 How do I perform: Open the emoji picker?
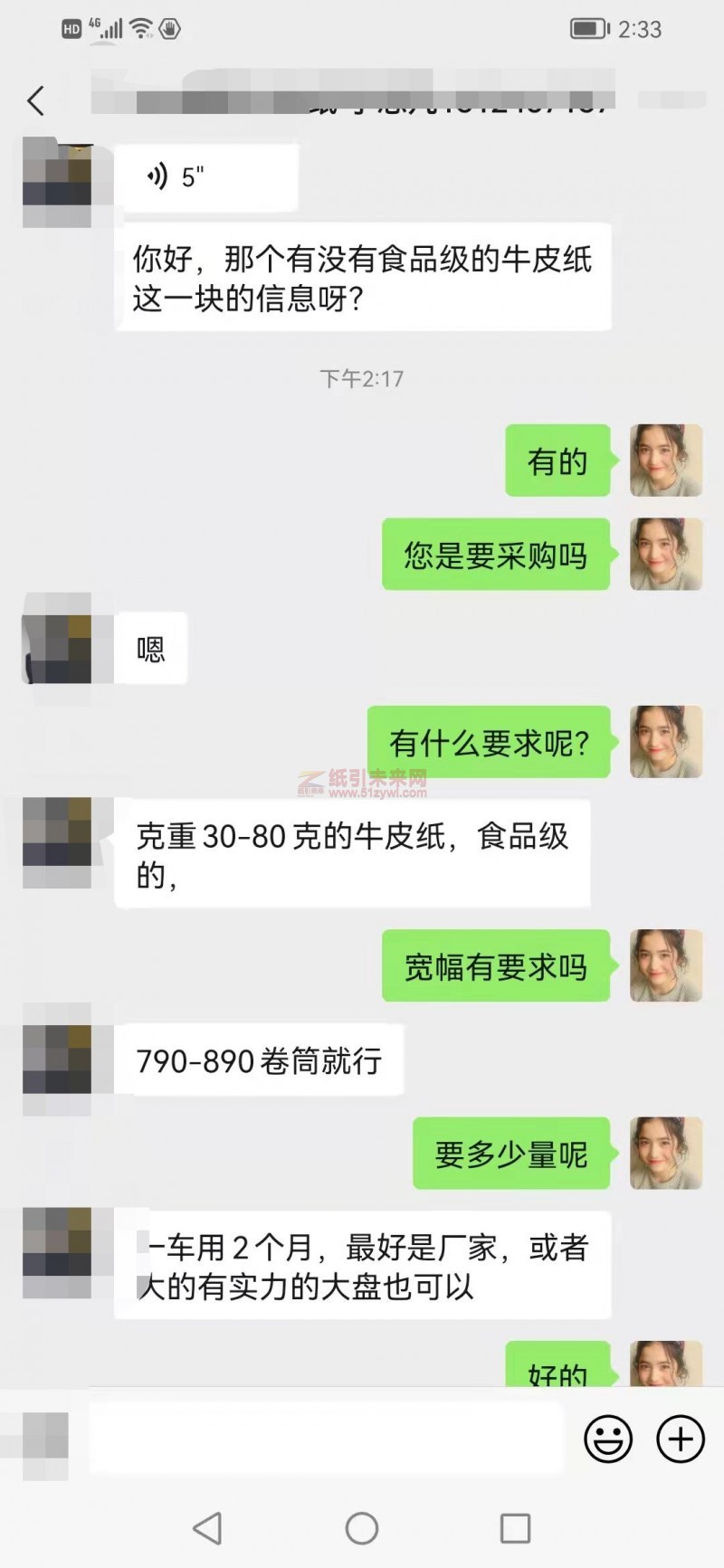607,1439
